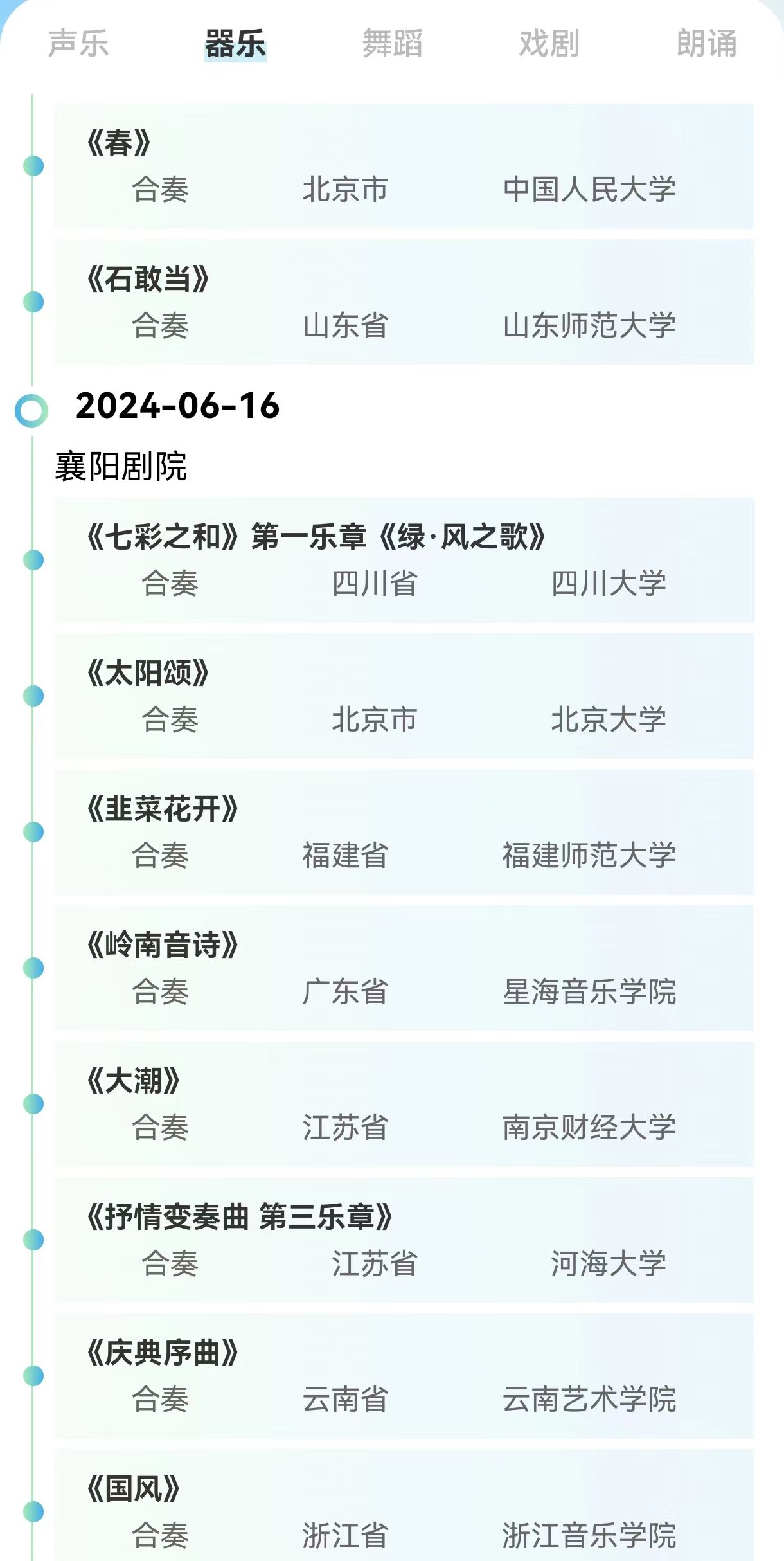Open the 《抒情变奏曲 第三乐章》 card

pyautogui.click(x=404, y=1240)
